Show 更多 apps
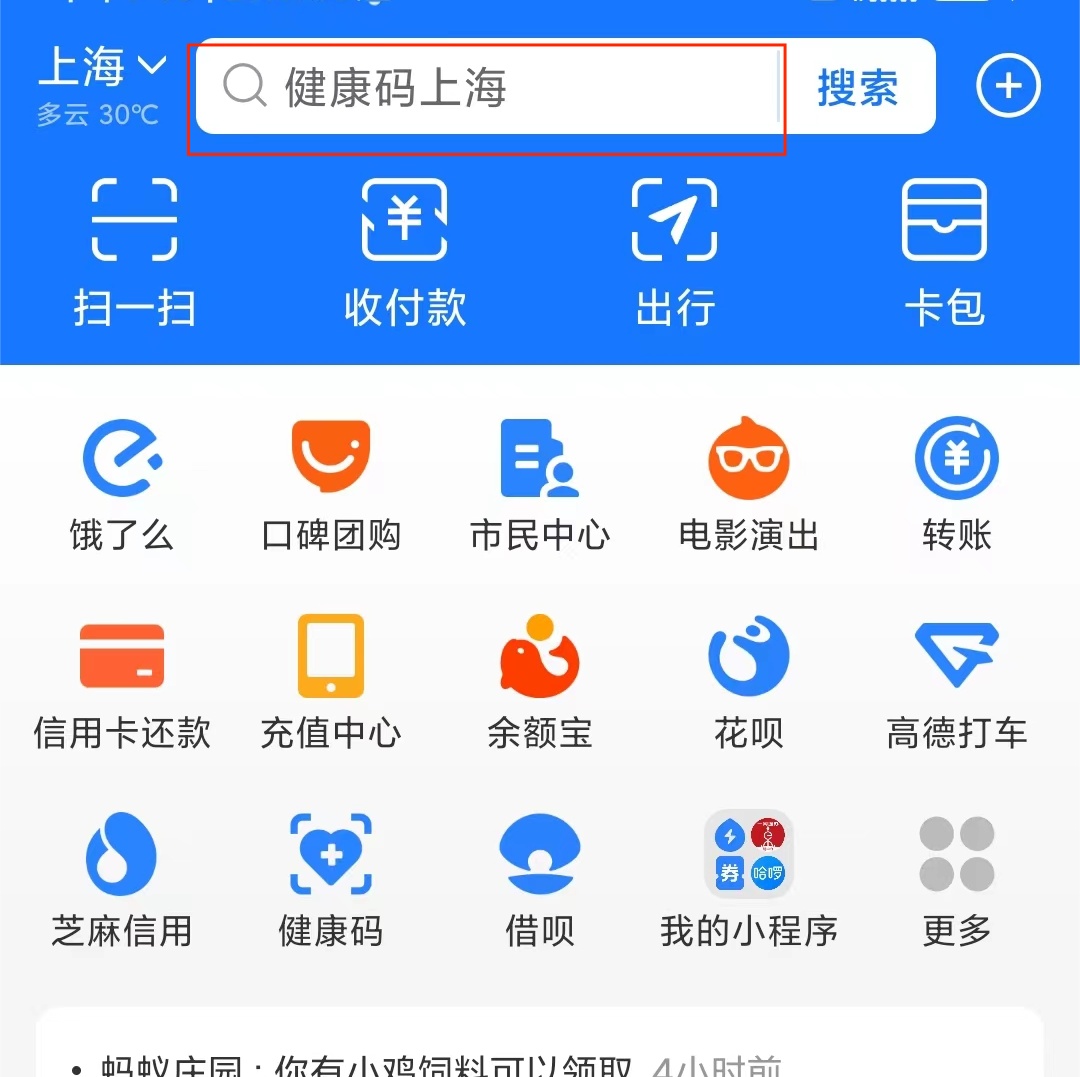 tap(957, 880)
